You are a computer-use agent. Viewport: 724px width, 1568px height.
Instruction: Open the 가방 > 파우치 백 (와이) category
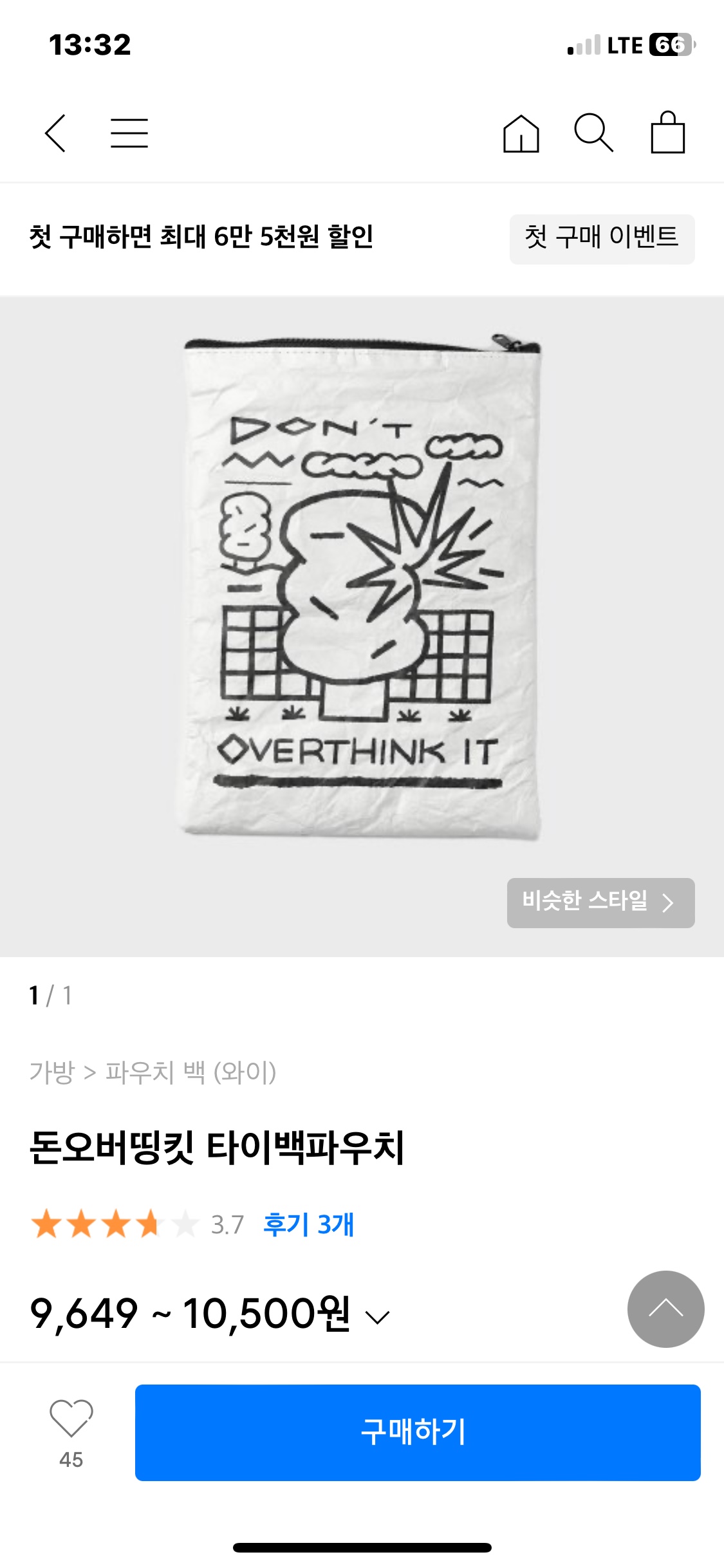(153, 1072)
